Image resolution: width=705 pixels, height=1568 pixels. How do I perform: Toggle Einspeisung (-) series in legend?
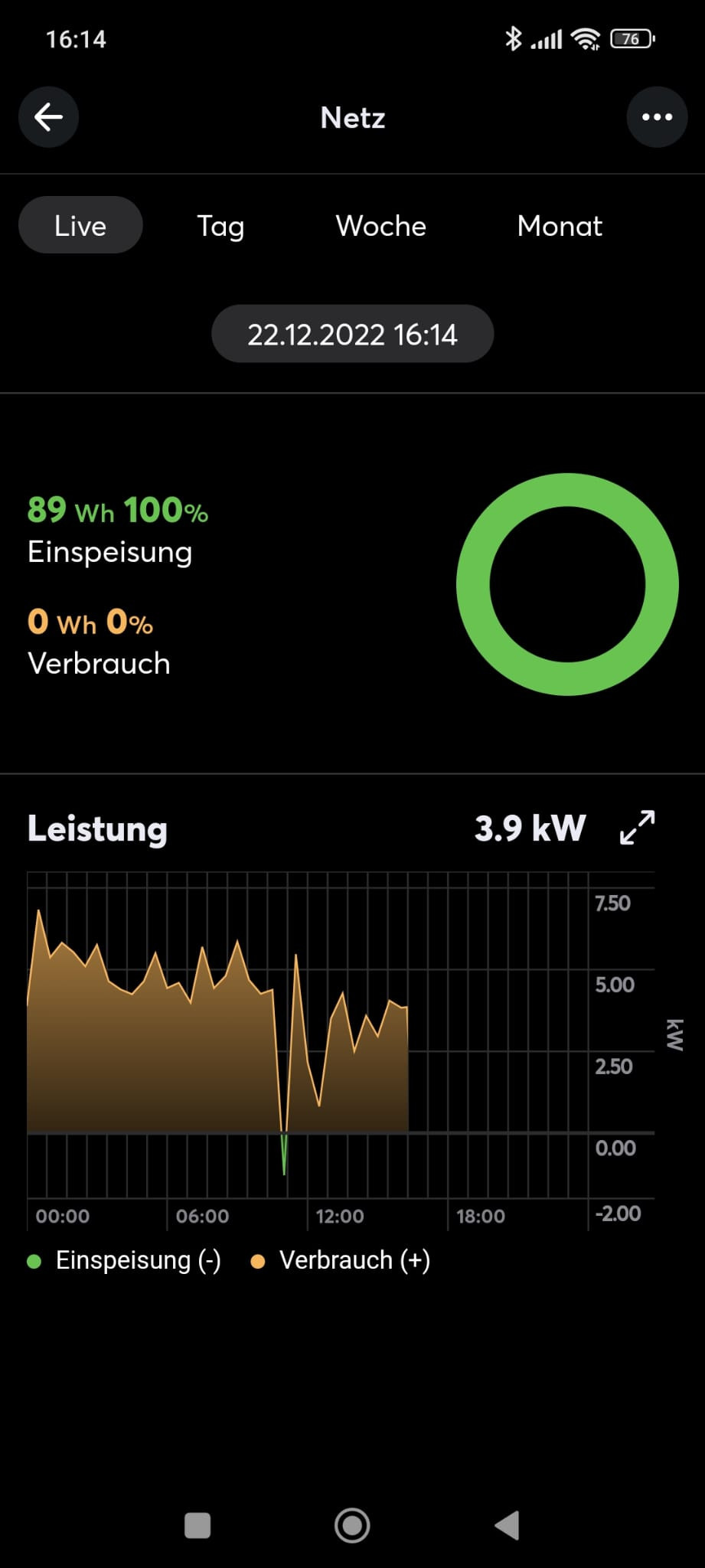[x=124, y=1260]
